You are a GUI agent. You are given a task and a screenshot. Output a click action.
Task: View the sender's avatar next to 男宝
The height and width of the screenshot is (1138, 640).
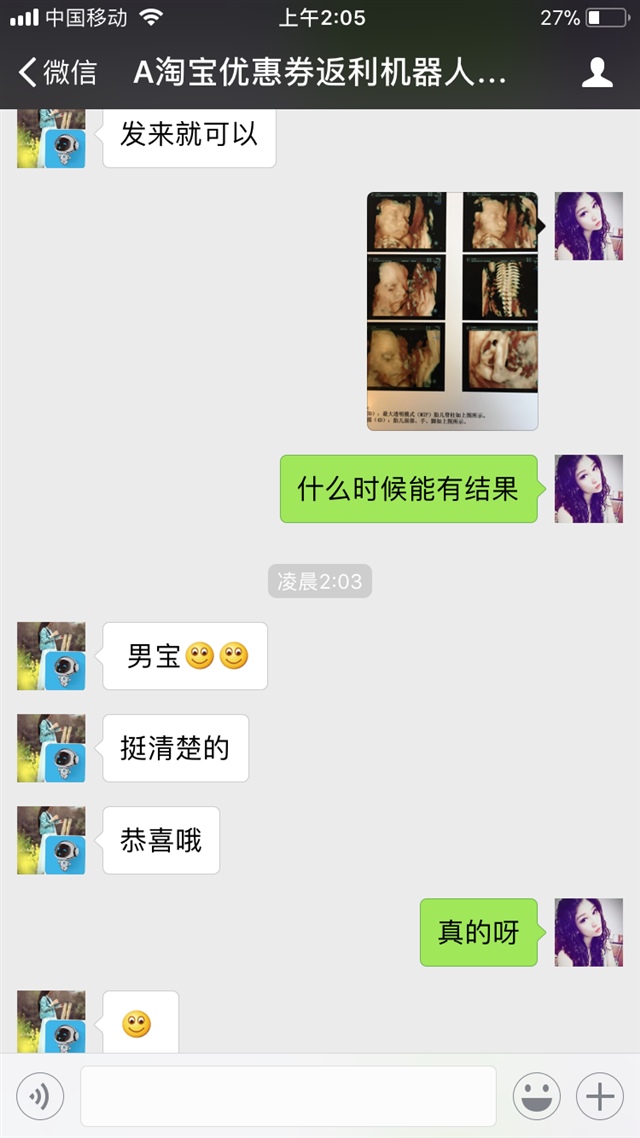51,656
